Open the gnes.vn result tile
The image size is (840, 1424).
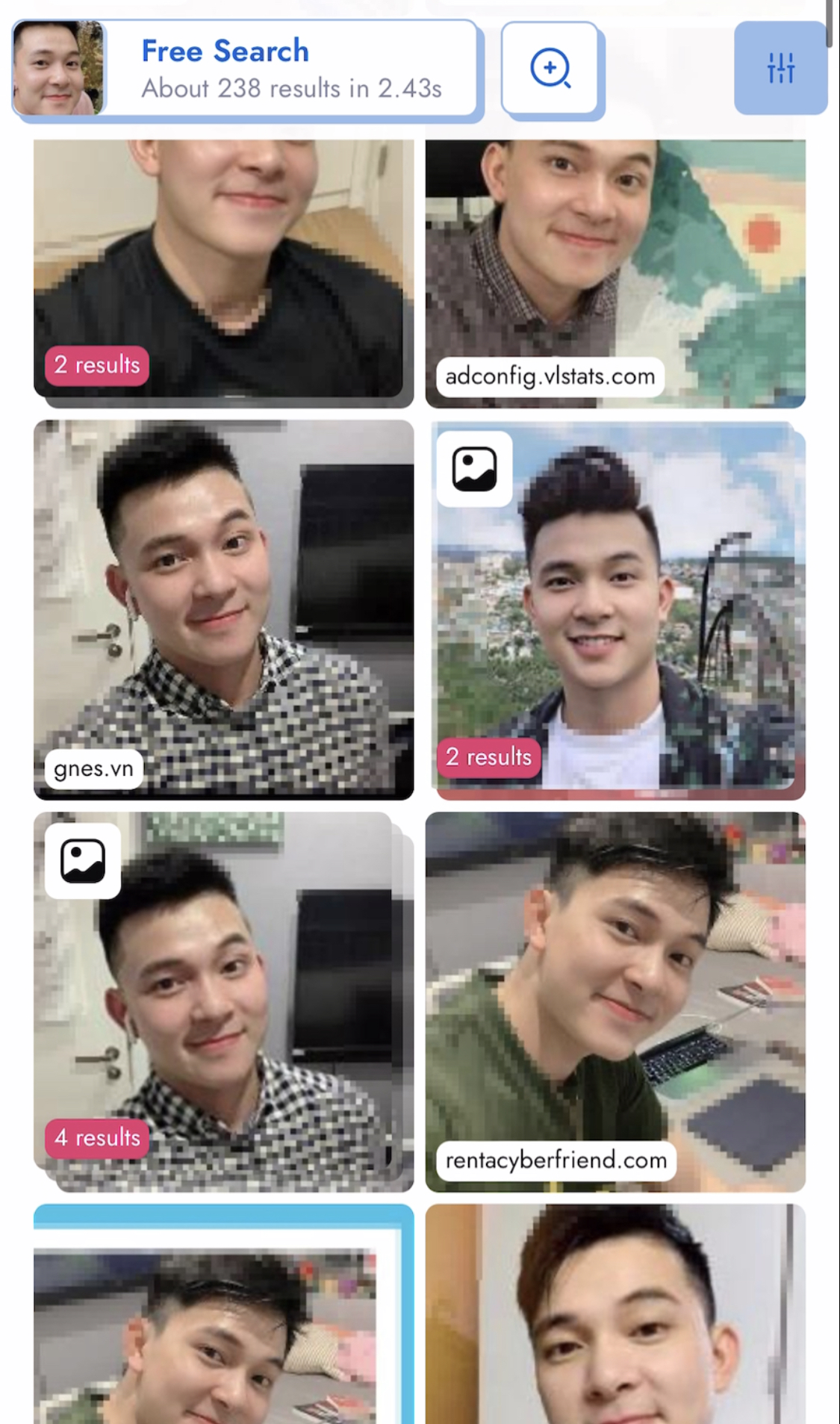click(223, 609)
